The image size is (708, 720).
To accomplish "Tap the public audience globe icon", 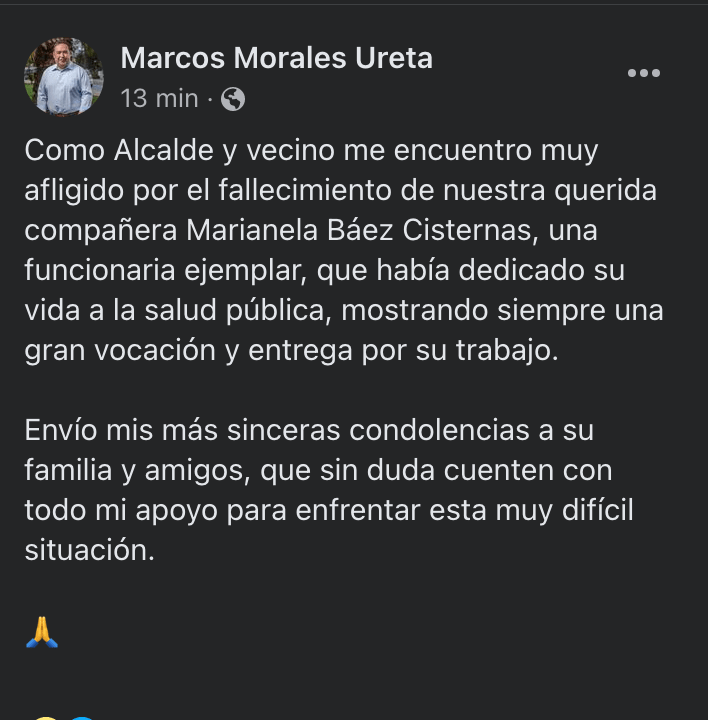I will [232, 99].
